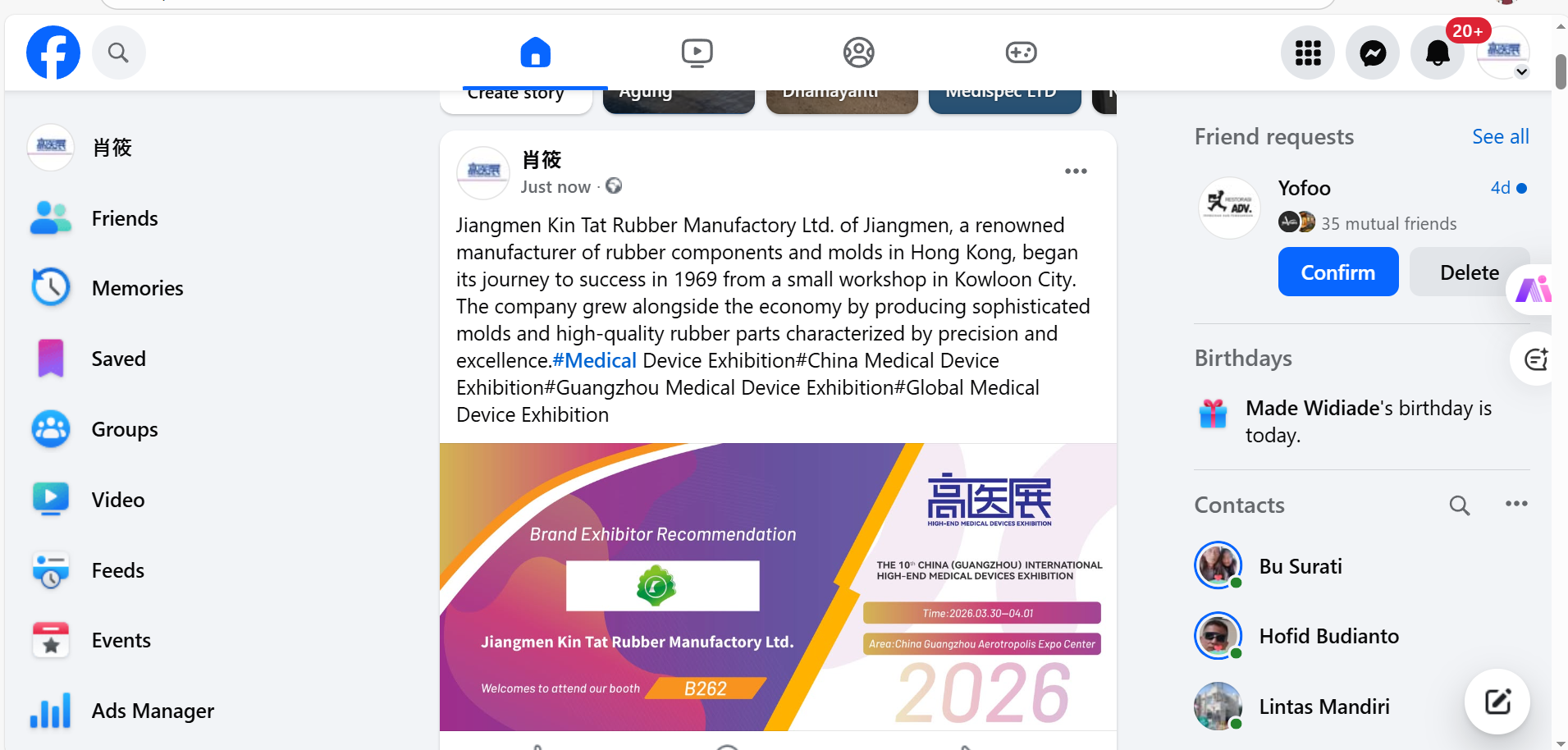Open the Facebook search icon

(x=118, y=53)
